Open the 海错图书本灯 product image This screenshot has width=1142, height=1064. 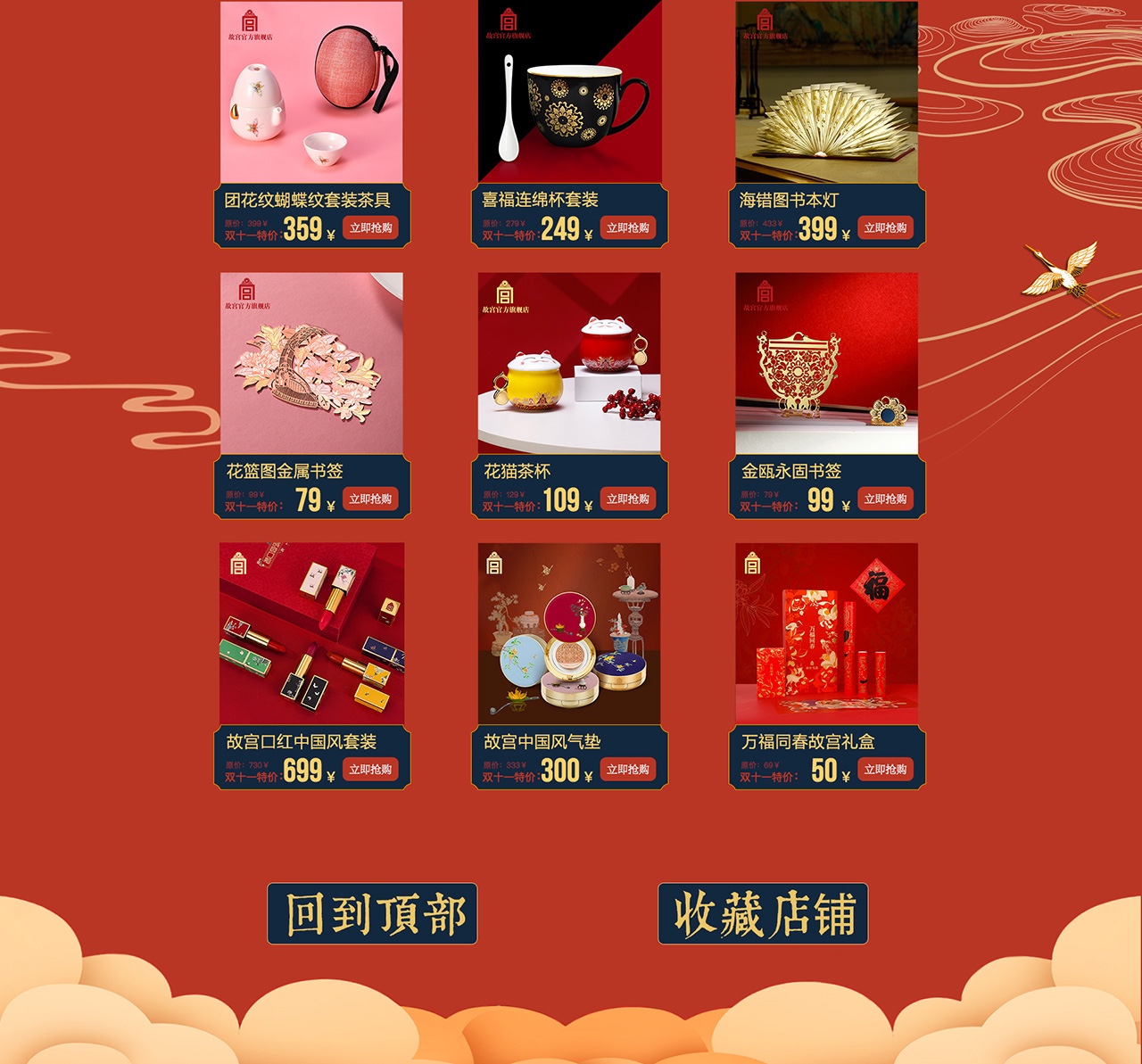826,93
